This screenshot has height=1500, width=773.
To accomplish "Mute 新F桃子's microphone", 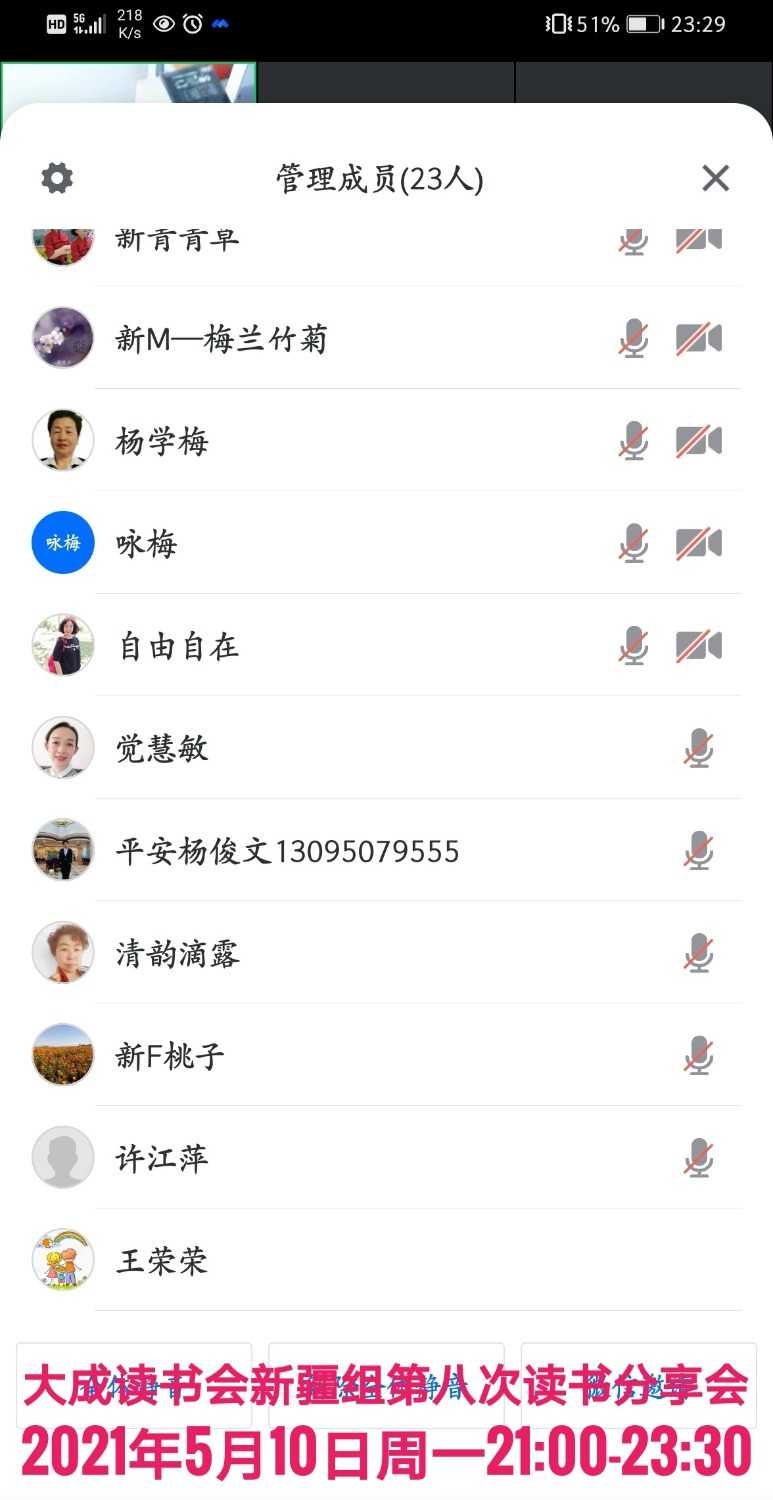I will tap(698, 1055).
